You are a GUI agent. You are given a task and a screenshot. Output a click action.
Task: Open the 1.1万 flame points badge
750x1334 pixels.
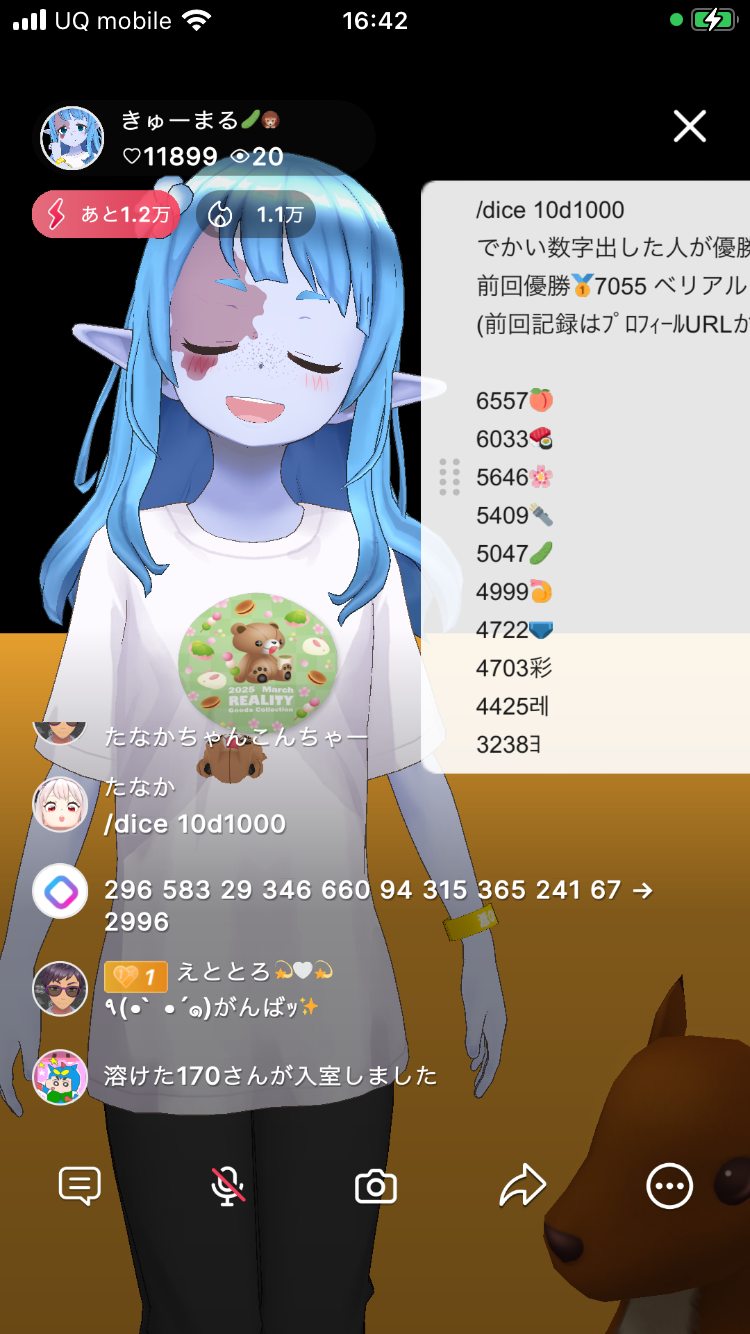(256, 214)
